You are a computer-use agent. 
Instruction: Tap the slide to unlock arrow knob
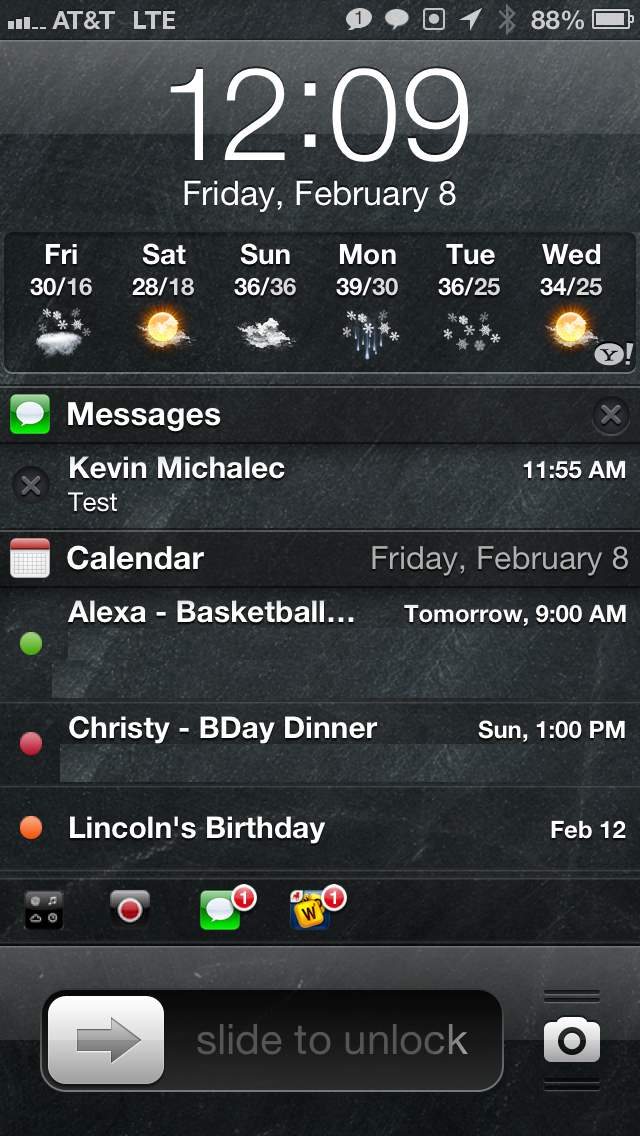coord(106,1040)
